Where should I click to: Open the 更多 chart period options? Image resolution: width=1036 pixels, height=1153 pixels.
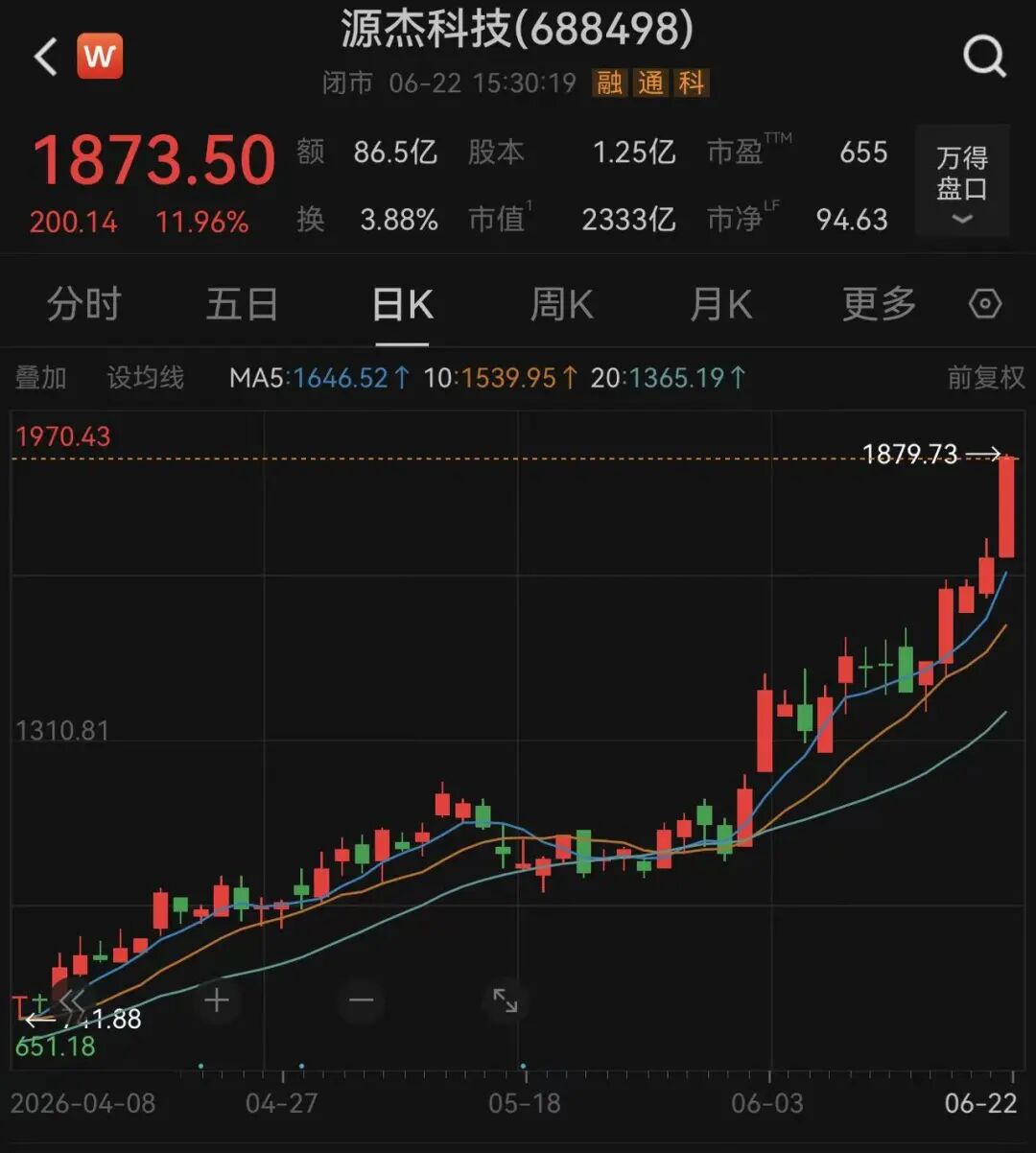click(x=880, y=305)
